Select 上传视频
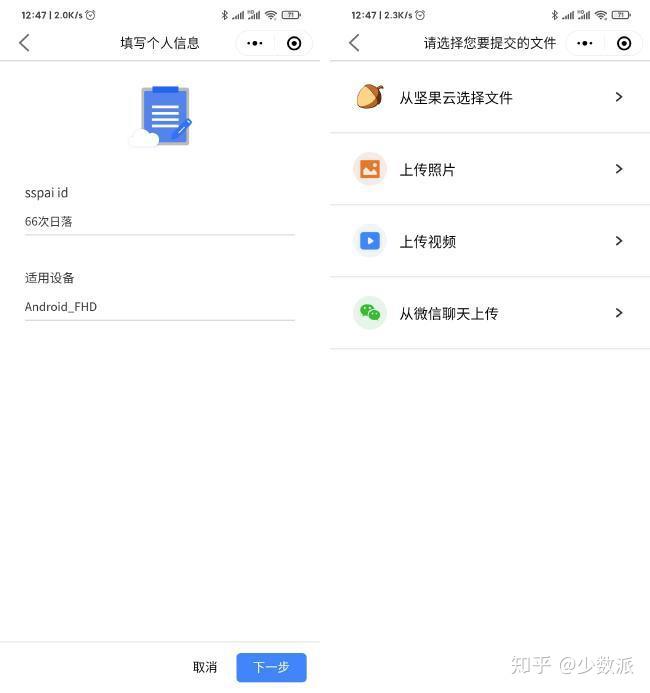This screenshot has width=650, height=693. [x=489, y=241]
